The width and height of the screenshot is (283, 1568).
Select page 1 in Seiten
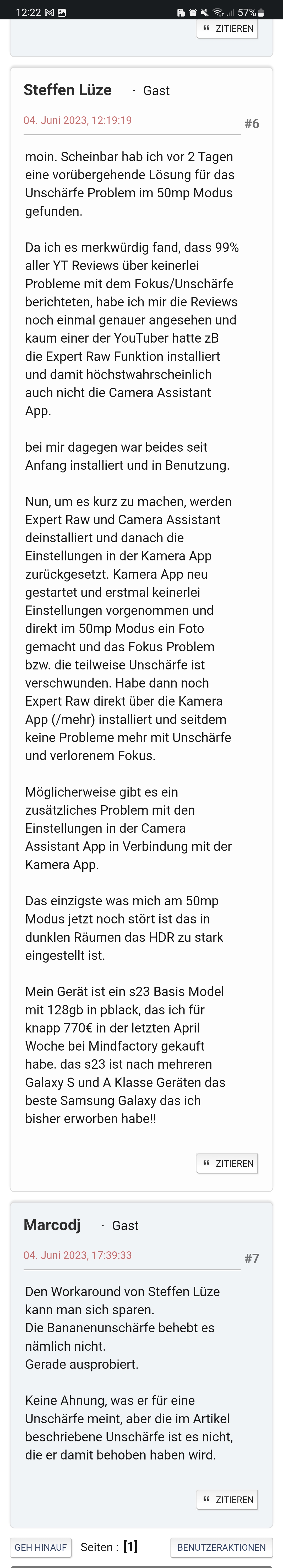[130, 1546]
